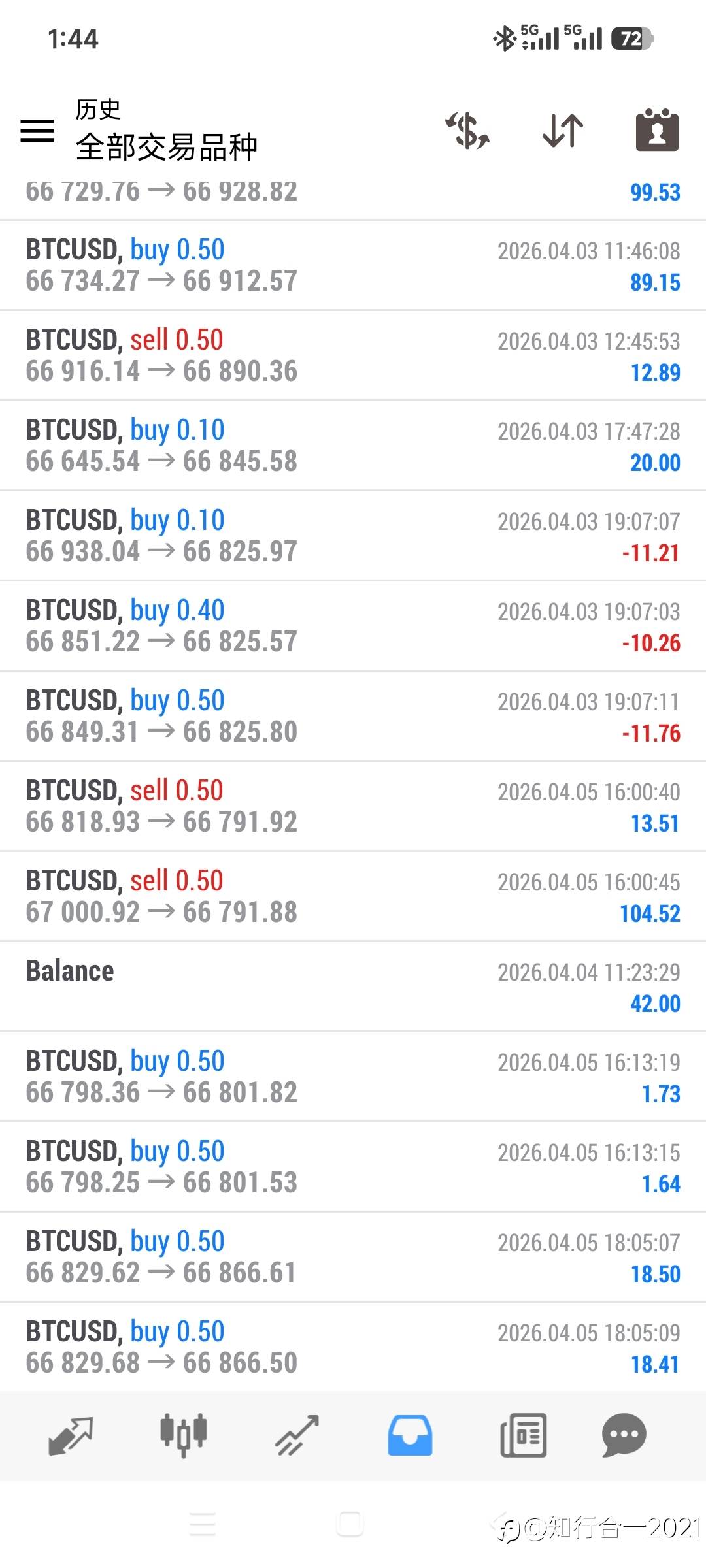The width and height of the screenshot is (706, 1568).
Task: Open the chat messages tab
Action: tap(624, 1435)
